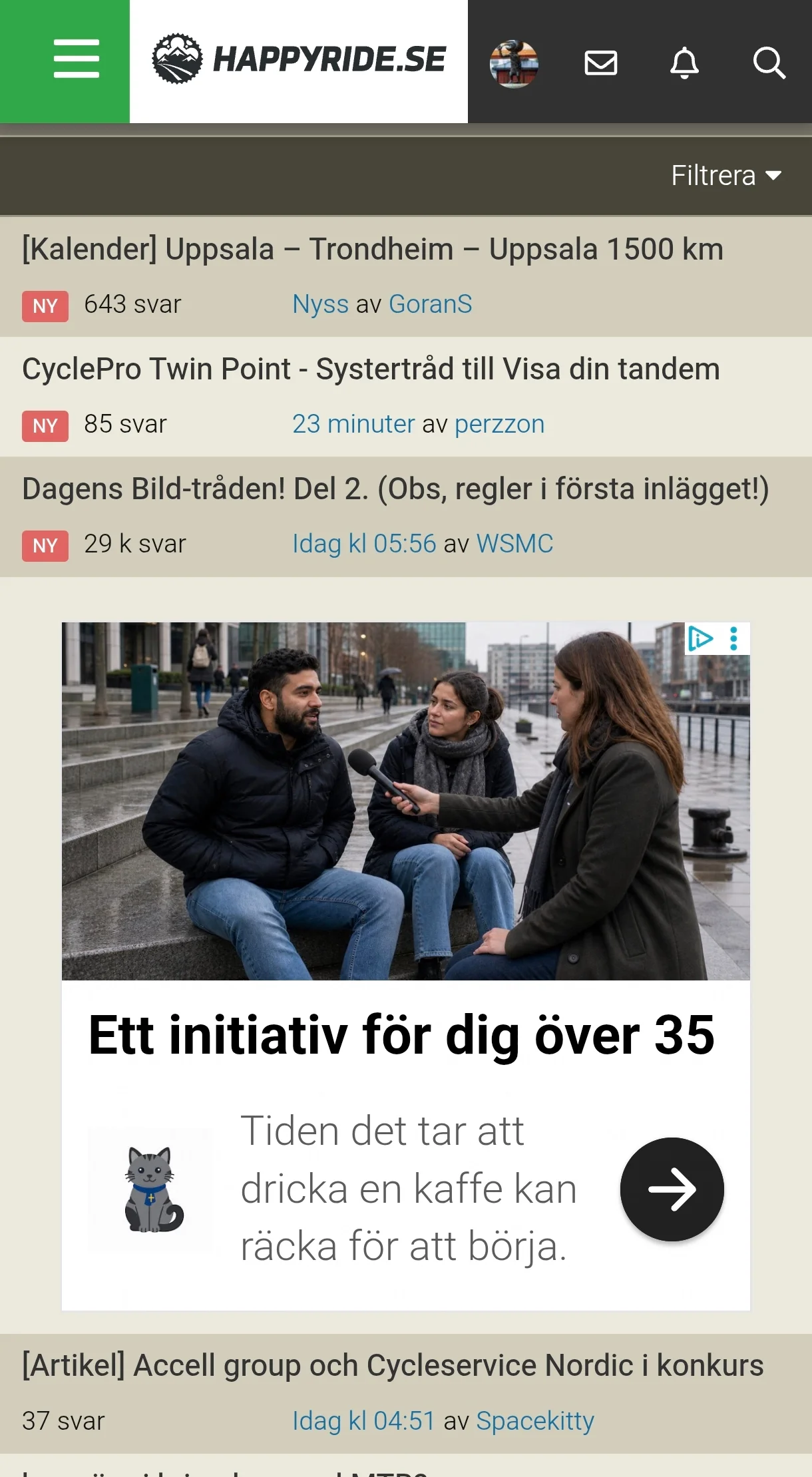The height and width of the screenshot is (1477, 812).
Task: View GoranS's profile
Action: [430, 304]
